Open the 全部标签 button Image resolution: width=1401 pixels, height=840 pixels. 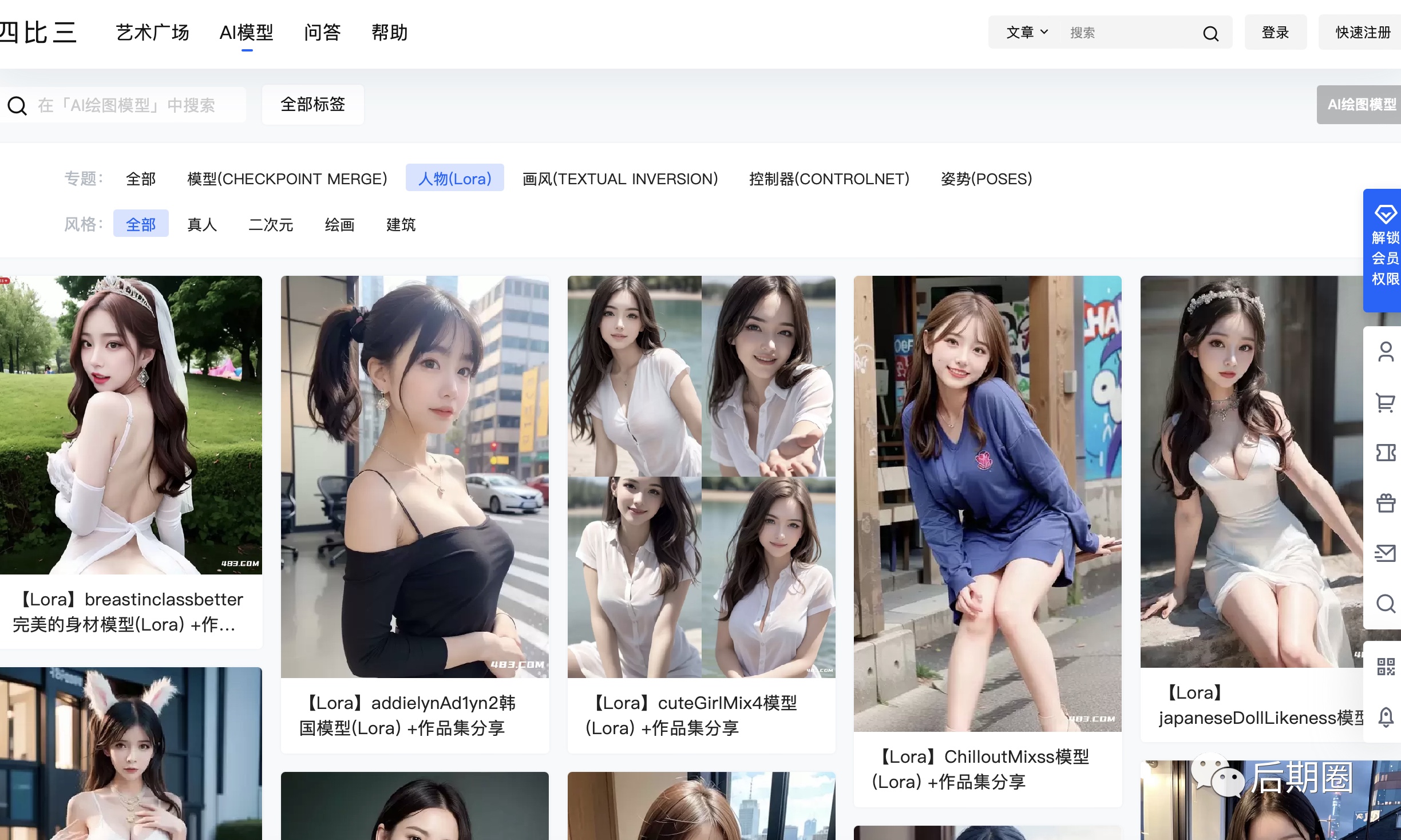[x=312, y=105]
